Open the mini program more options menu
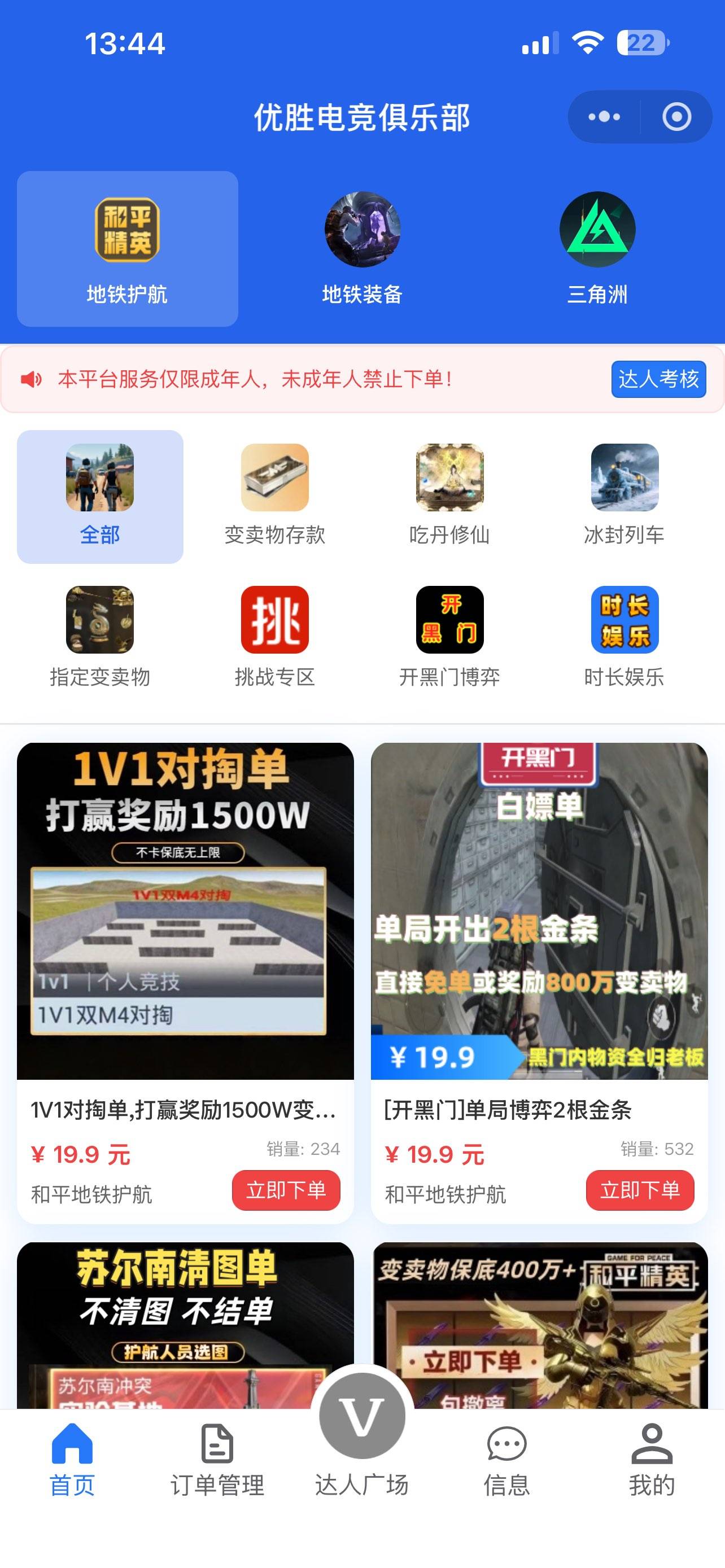The height and width of the screenshot is (1568, 725). 604,116
